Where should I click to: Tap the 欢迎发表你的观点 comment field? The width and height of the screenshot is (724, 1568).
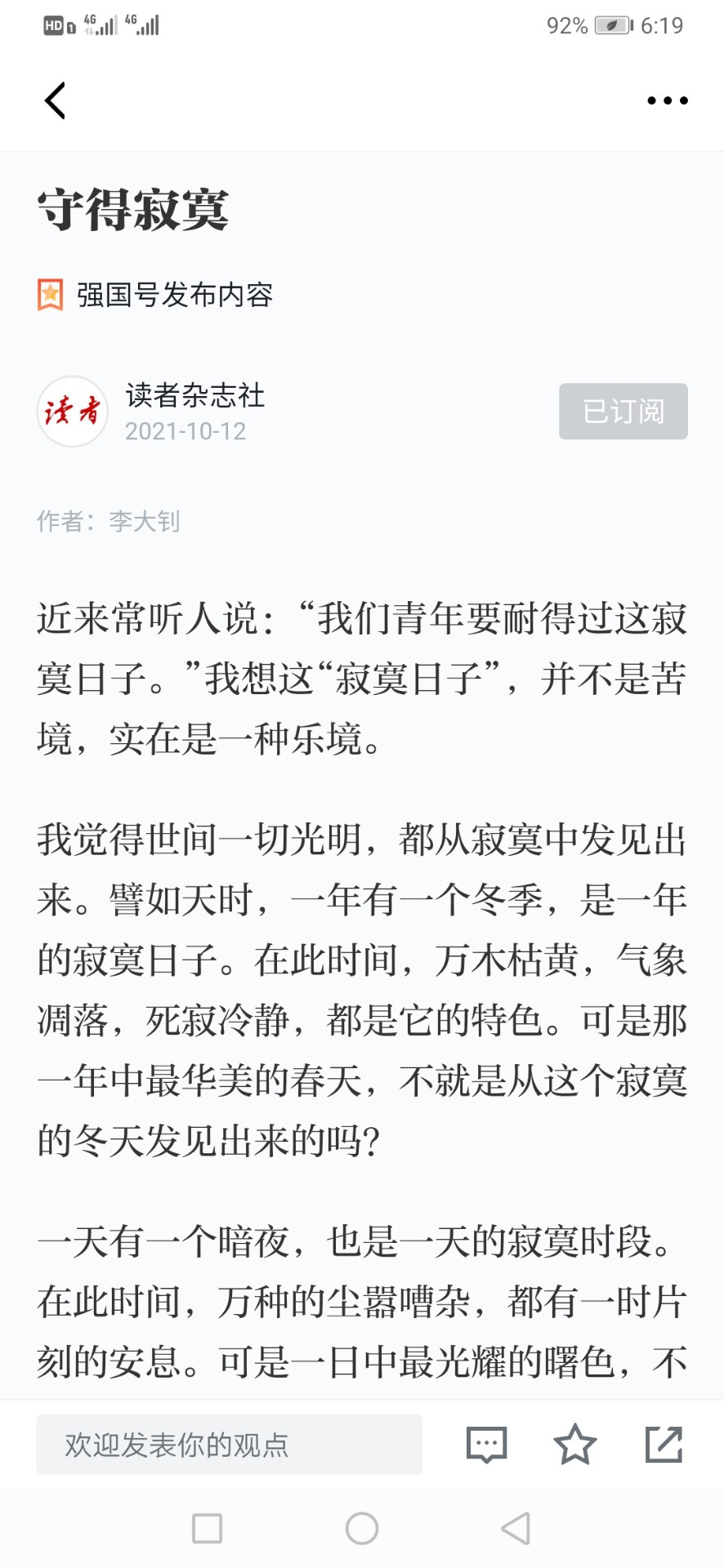[229, 1445]
